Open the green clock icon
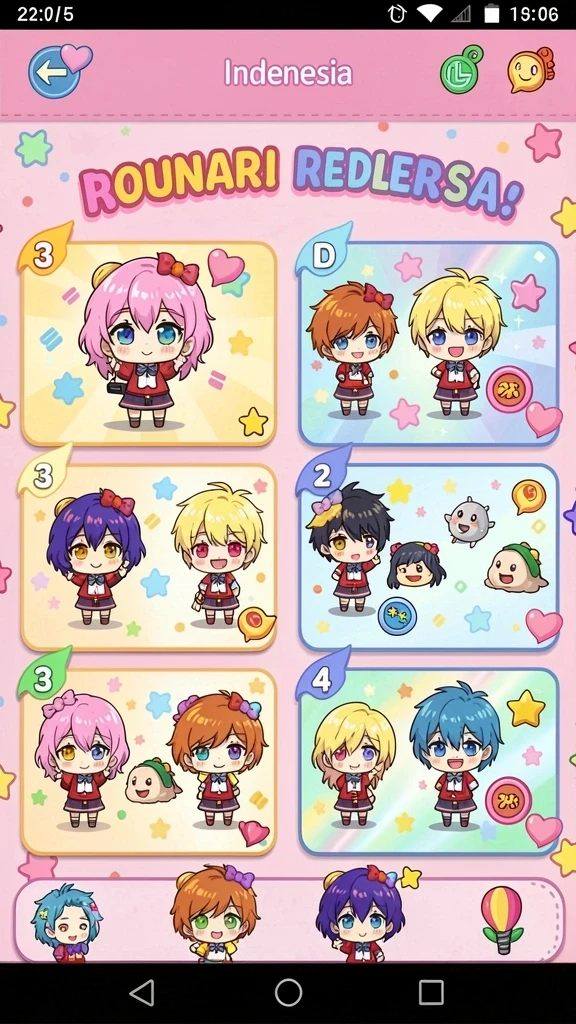 point(461,70)
